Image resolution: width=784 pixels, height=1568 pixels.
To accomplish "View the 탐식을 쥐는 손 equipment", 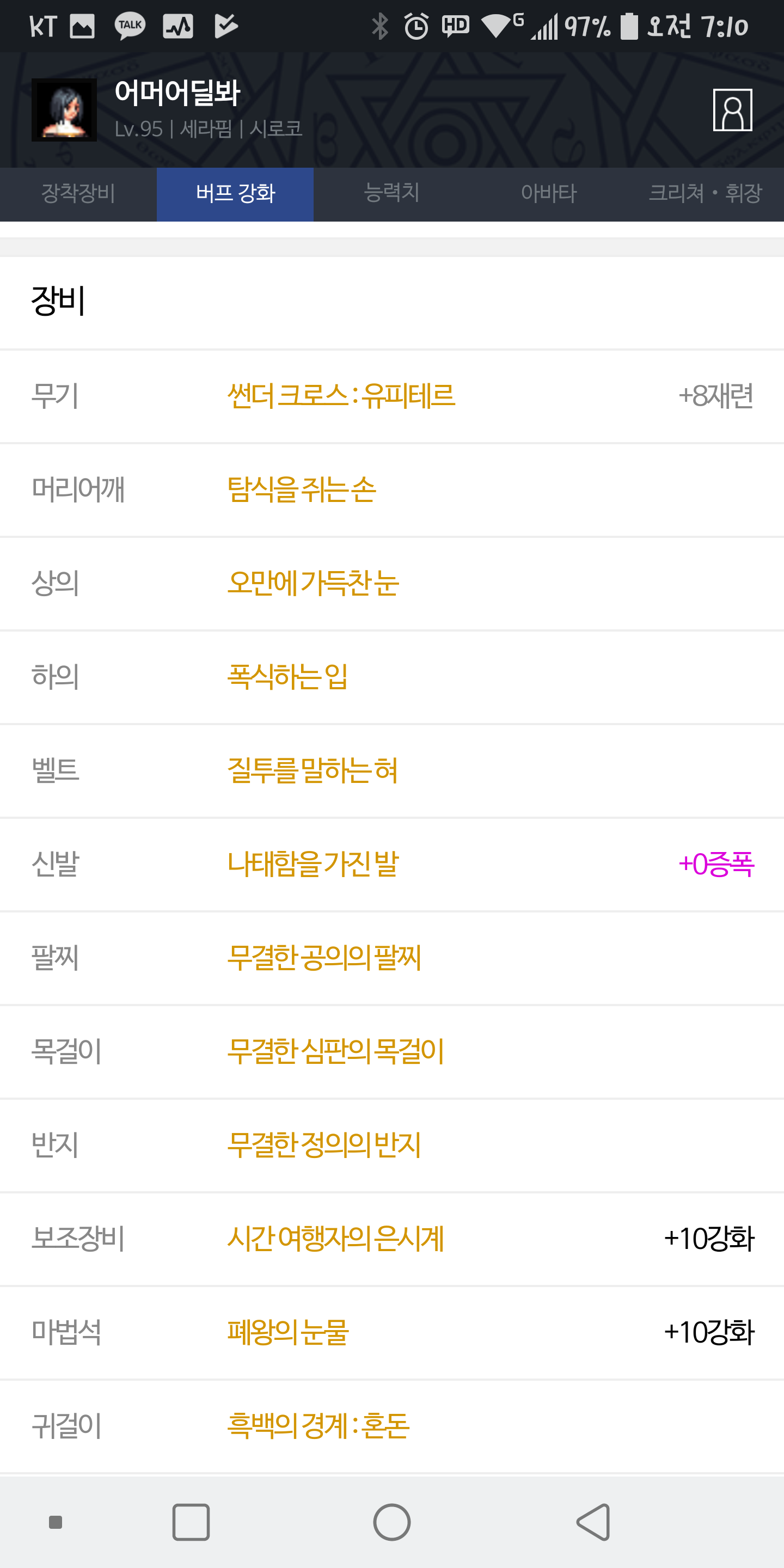I will pos(301,490).
